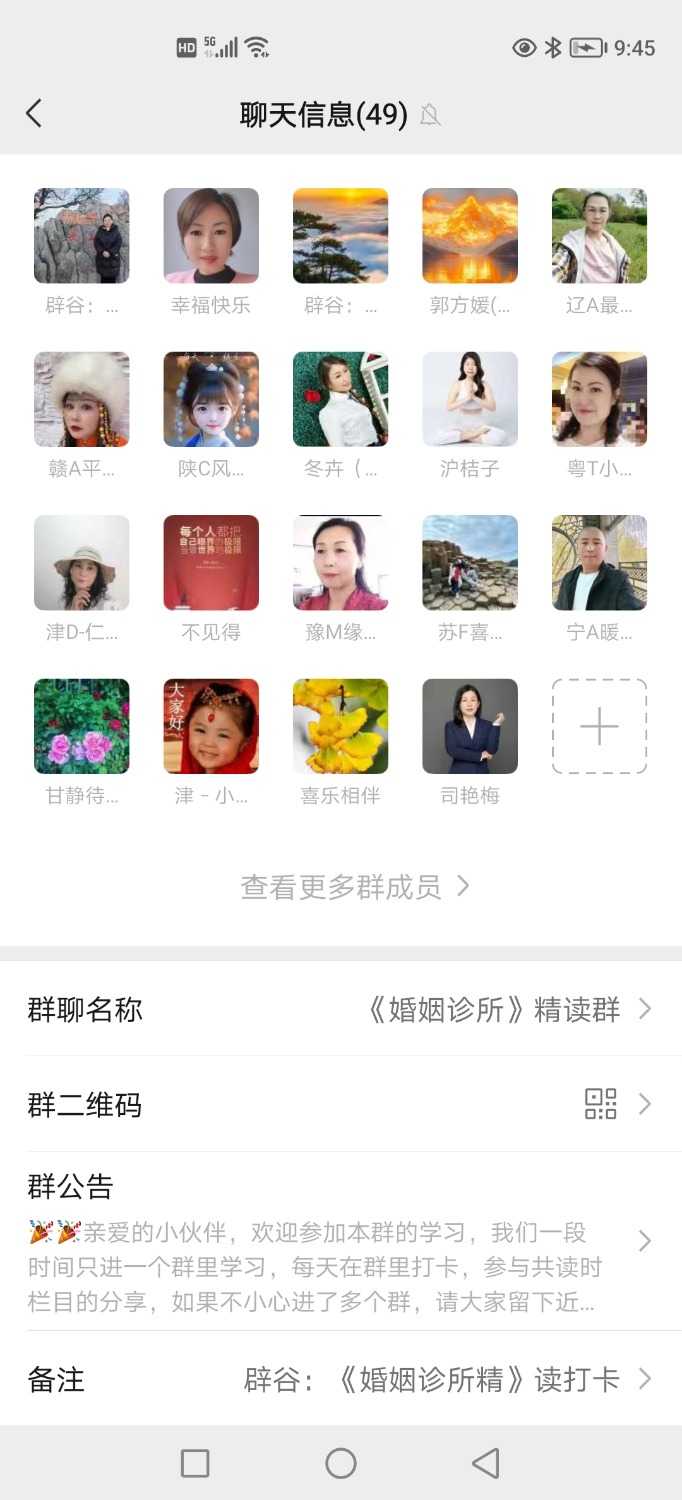Go back from the chat info page
This screenshot has width=682, height=1500.
click(34, 113)
